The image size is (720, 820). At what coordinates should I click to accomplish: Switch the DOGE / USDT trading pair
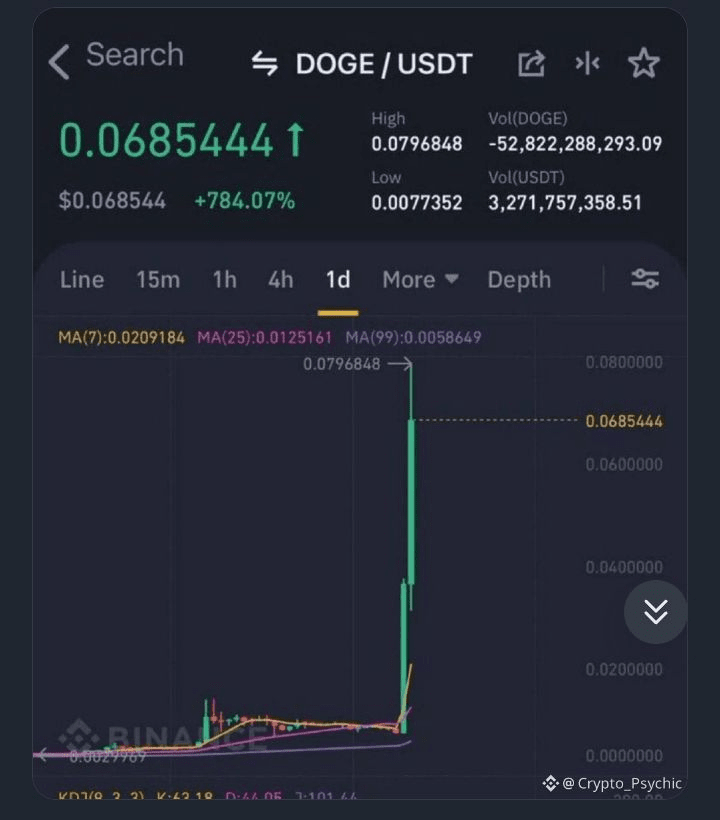tap(264, 64)
